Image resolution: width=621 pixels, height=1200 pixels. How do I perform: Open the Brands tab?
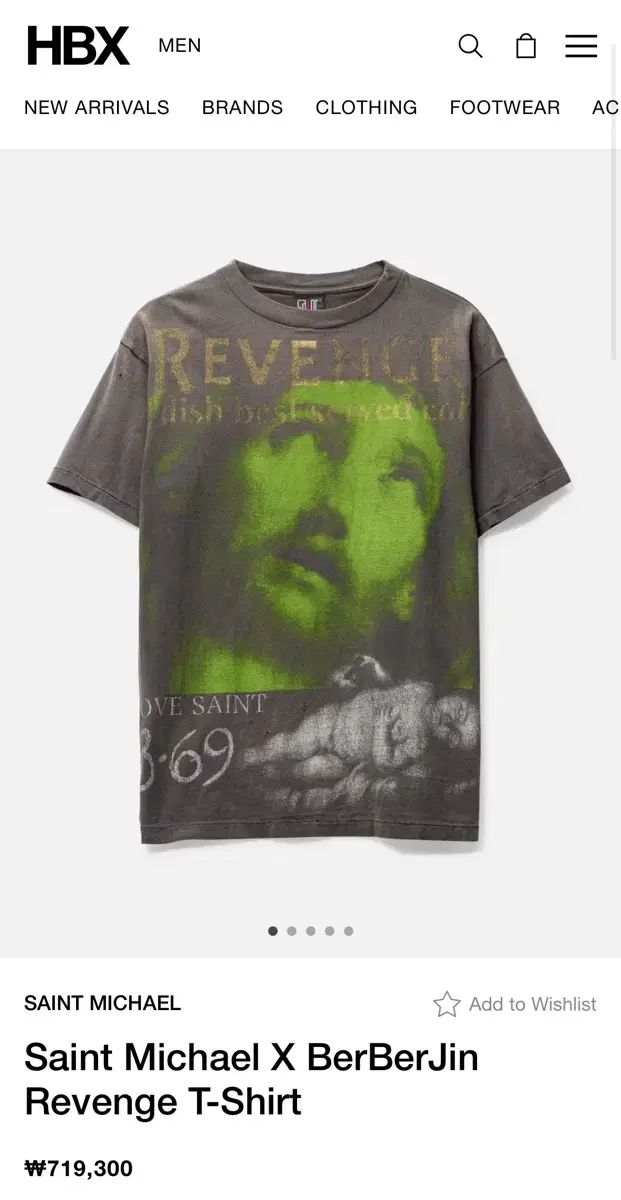coord(242,107)
